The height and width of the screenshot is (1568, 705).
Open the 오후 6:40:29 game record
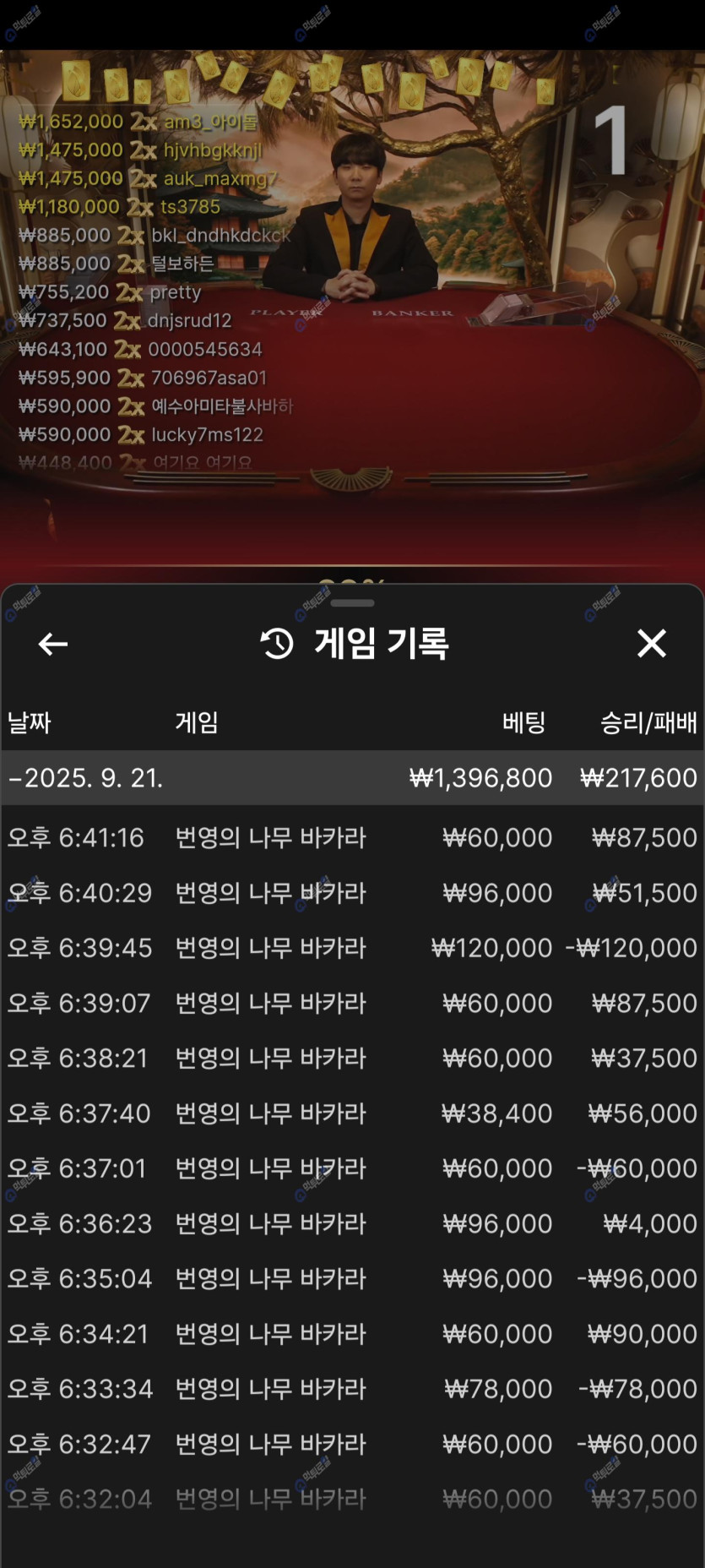point(352,892)
